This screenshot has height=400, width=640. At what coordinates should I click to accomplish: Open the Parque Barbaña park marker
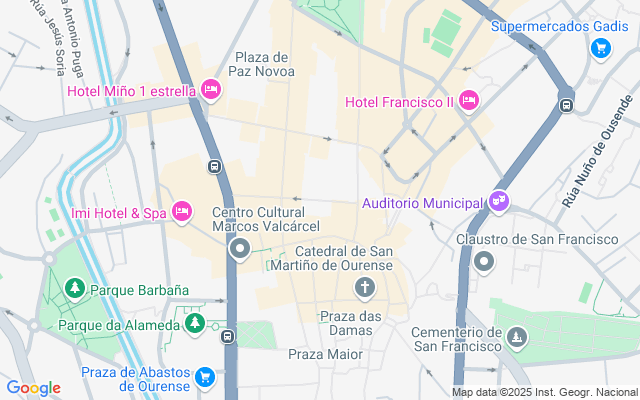75,289
